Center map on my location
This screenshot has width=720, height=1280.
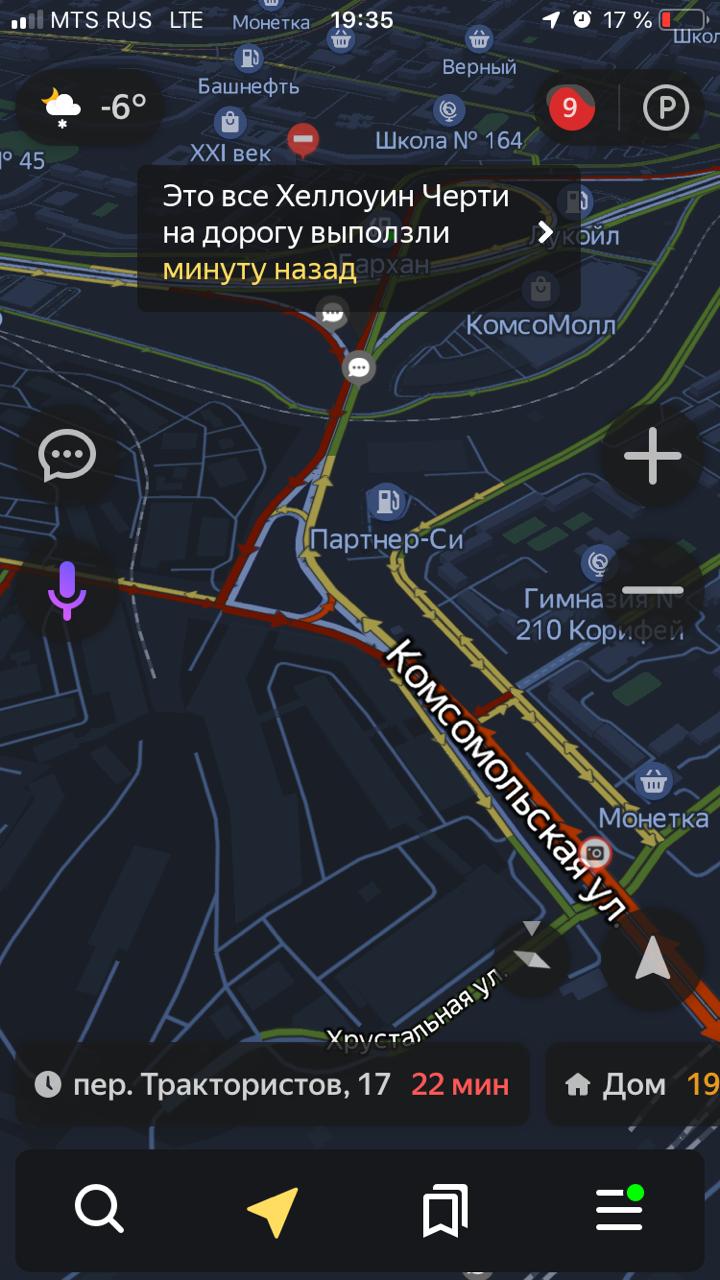652,958
